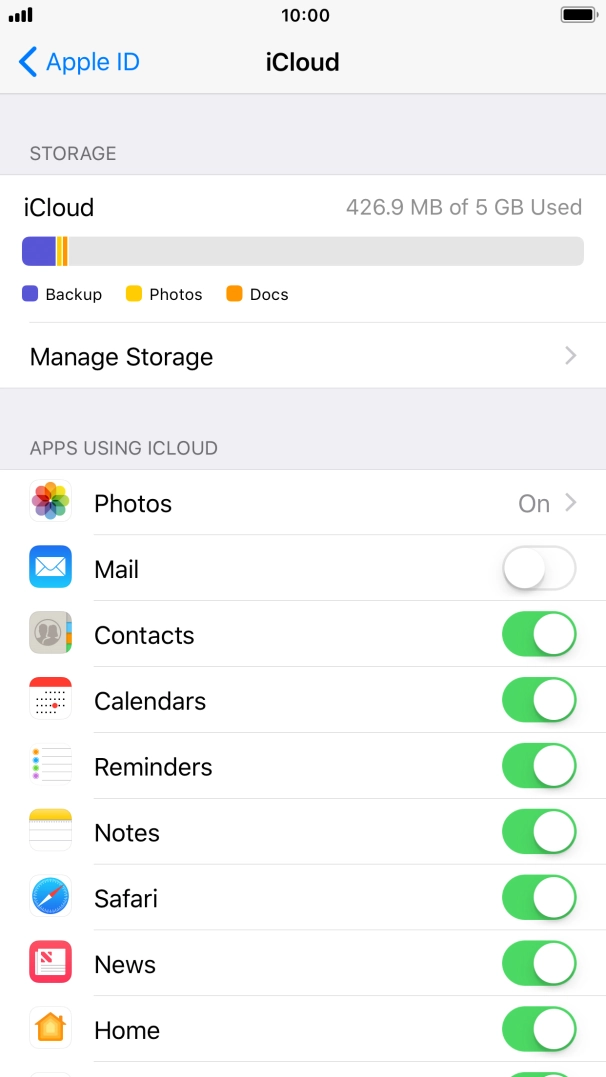The image size is (606, 1077).
Task: Toggle off Reminders in iCloud
Action: click(539, 767)
